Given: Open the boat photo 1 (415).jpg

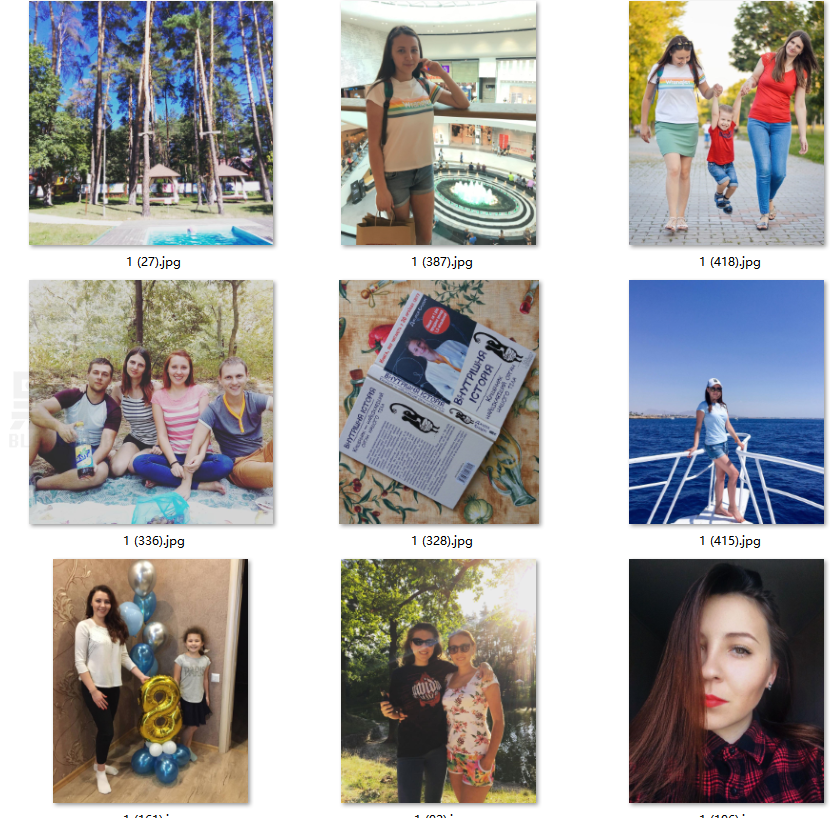Looking at the screenshot, I should tap(727, 402).
